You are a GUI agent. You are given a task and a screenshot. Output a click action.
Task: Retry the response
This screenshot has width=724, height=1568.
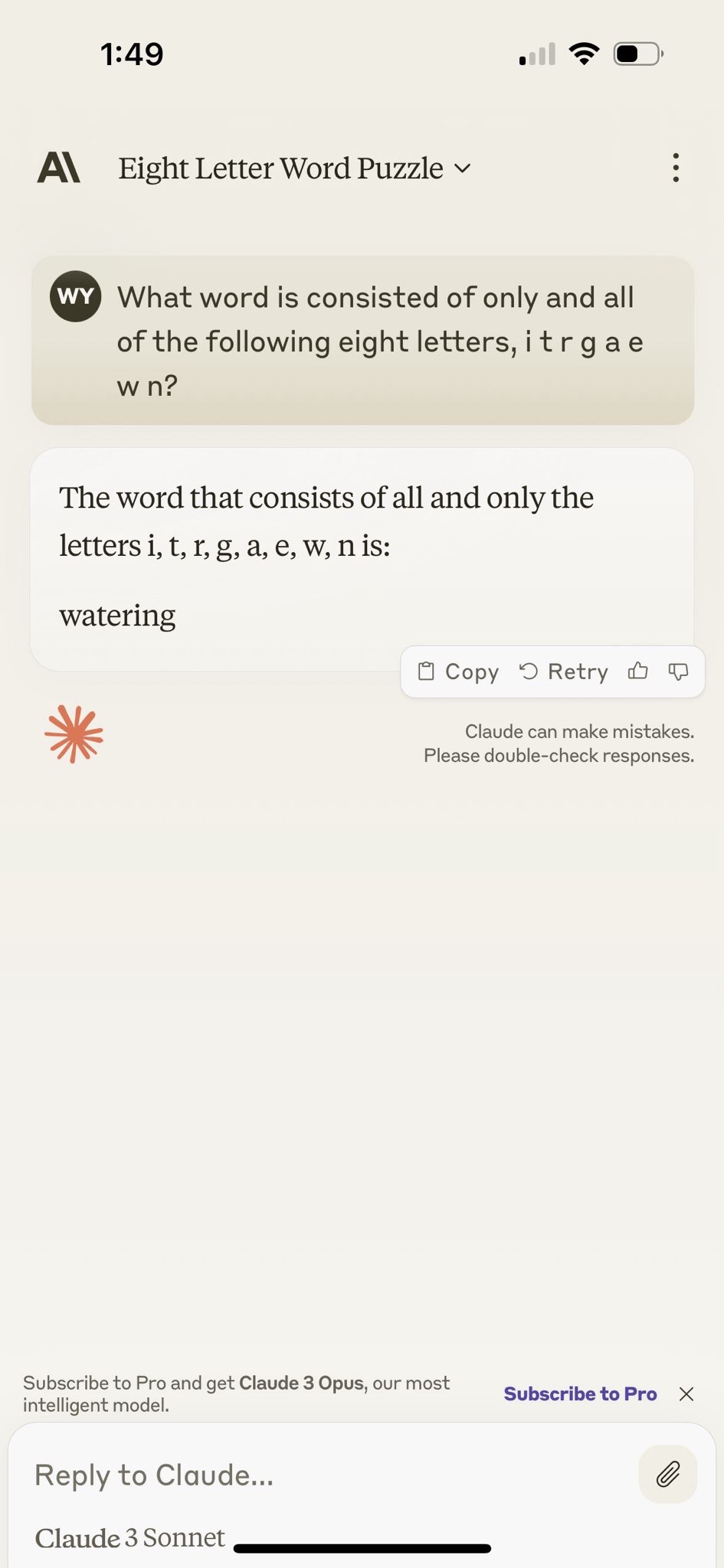564,671
